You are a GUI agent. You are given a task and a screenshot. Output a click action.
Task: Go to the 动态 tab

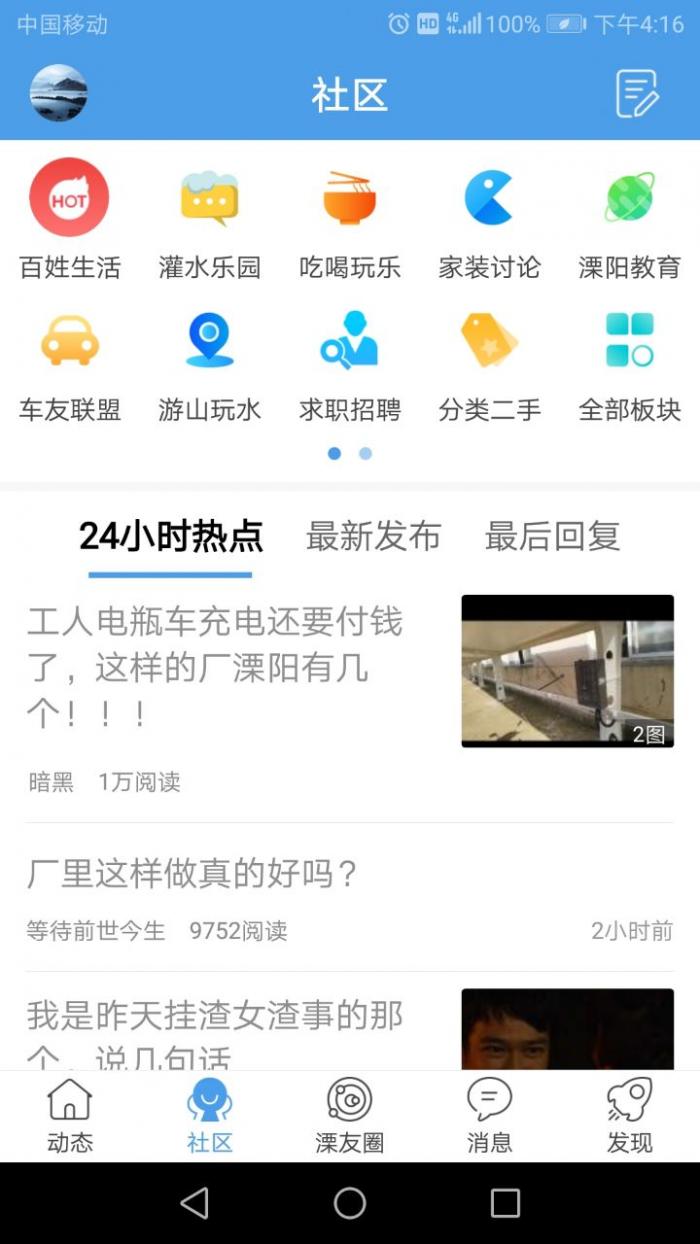[69, 1116]
